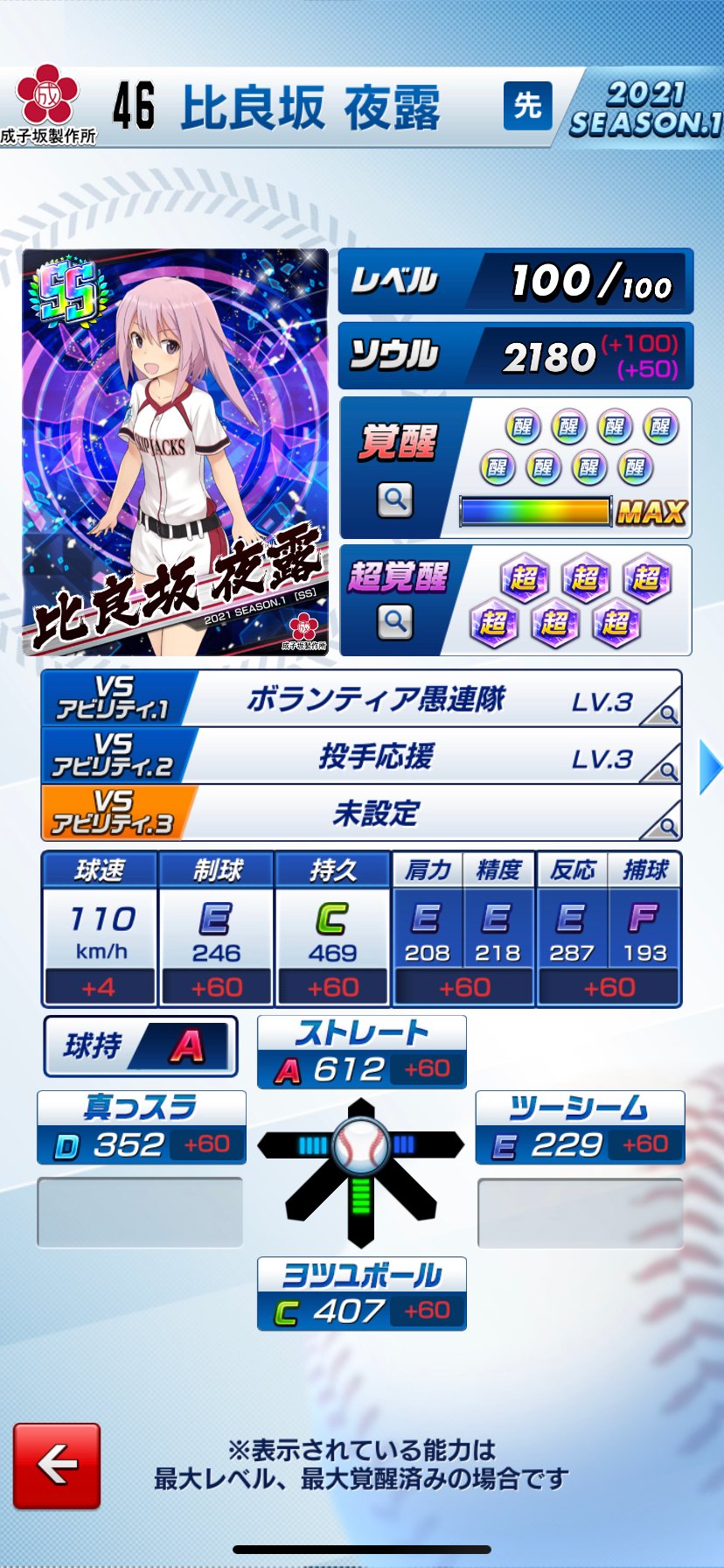The width and height of the screenshot is (724, 1568).
Task: Go back with the red arrow button
Action: click(57, 1465)
